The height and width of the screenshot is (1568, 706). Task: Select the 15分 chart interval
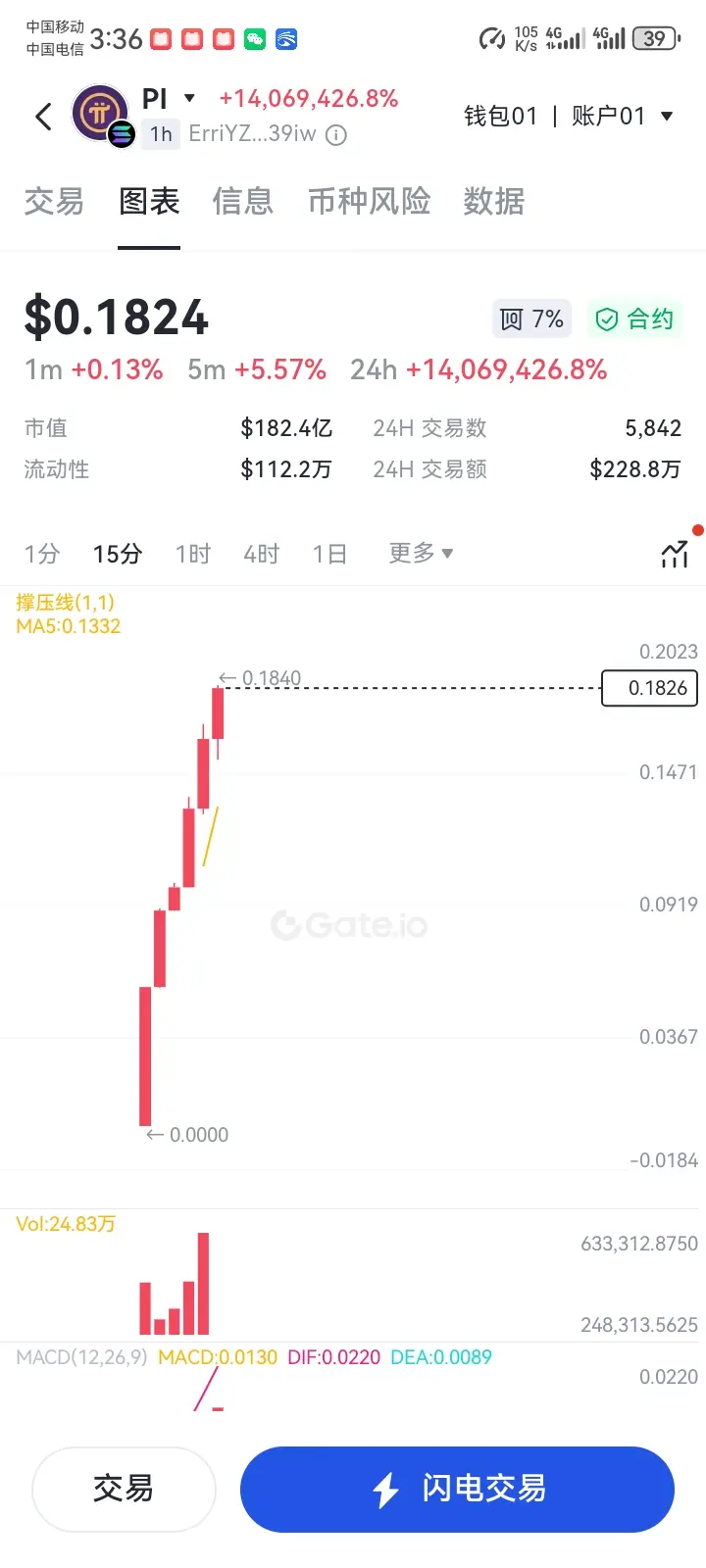pos(118,554)
